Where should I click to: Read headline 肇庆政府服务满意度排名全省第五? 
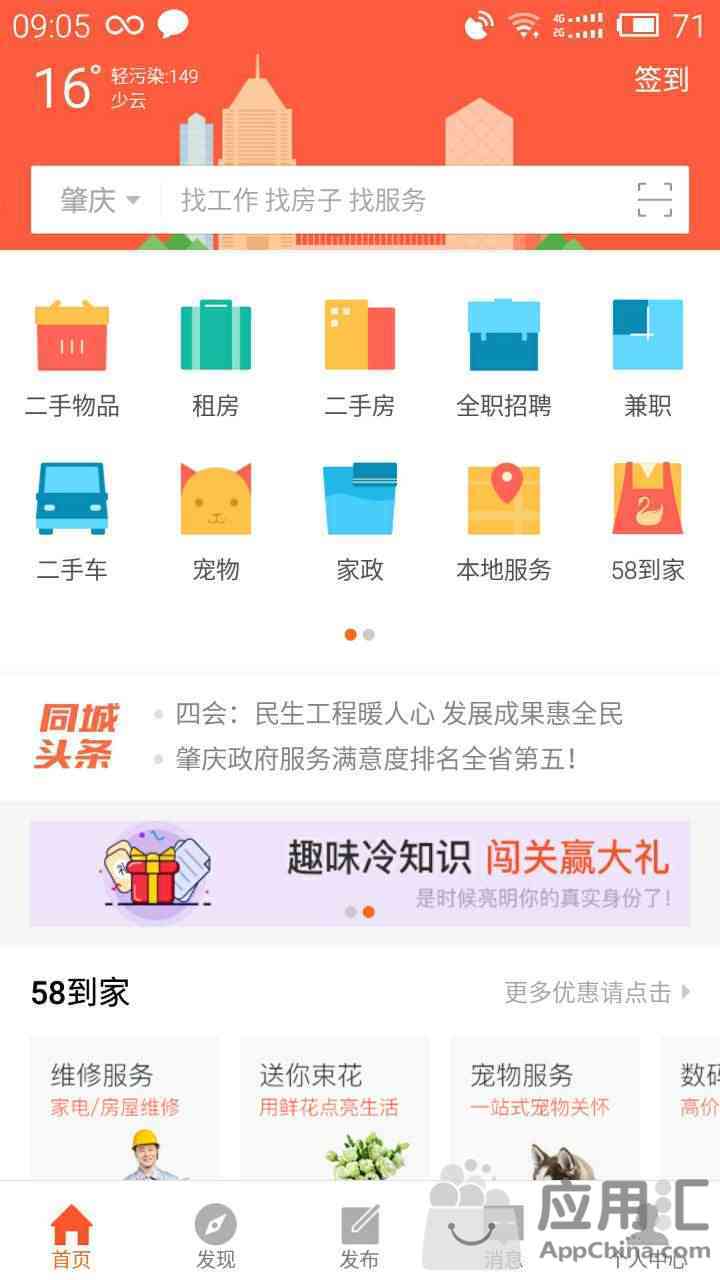point(376,759)
